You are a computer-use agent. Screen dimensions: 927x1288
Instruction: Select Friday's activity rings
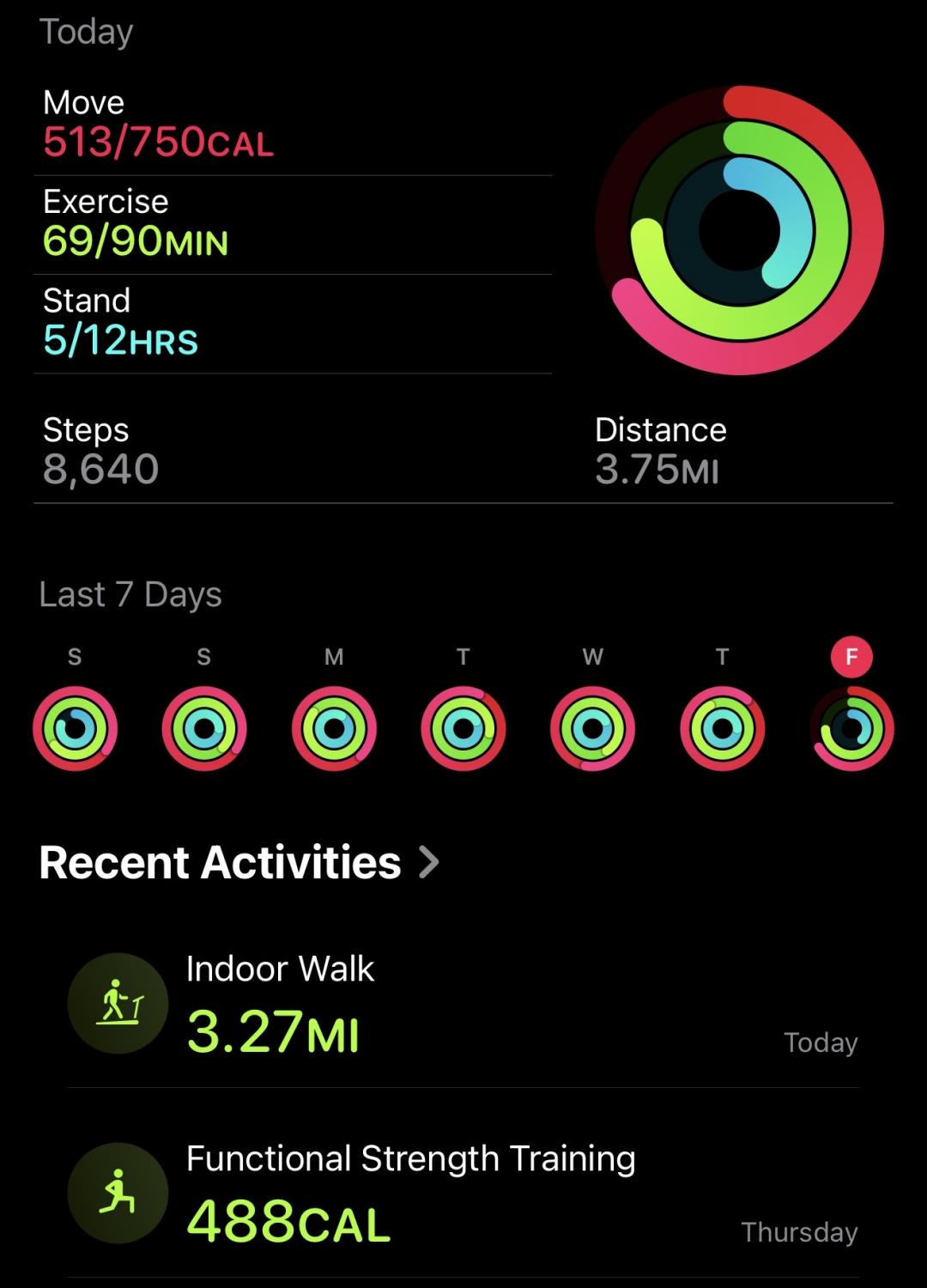pos(851,728)
